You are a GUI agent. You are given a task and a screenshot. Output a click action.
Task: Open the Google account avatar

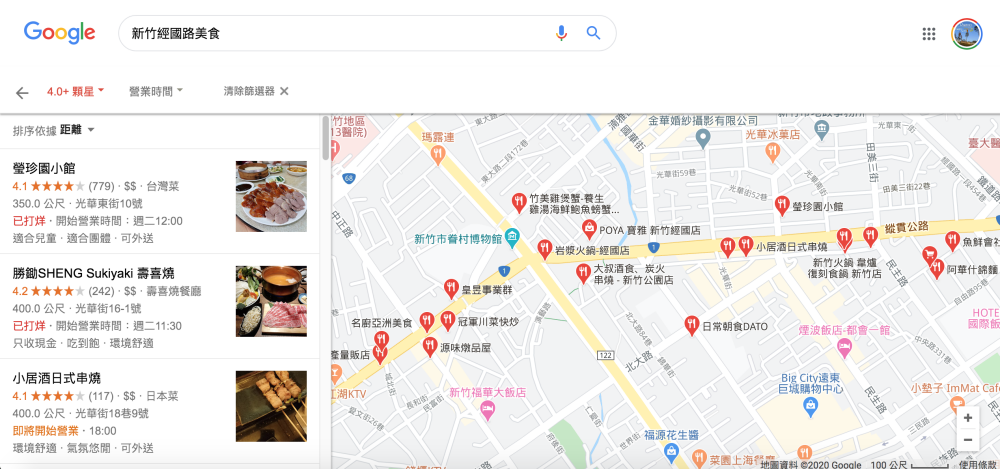tap(966, 33)
